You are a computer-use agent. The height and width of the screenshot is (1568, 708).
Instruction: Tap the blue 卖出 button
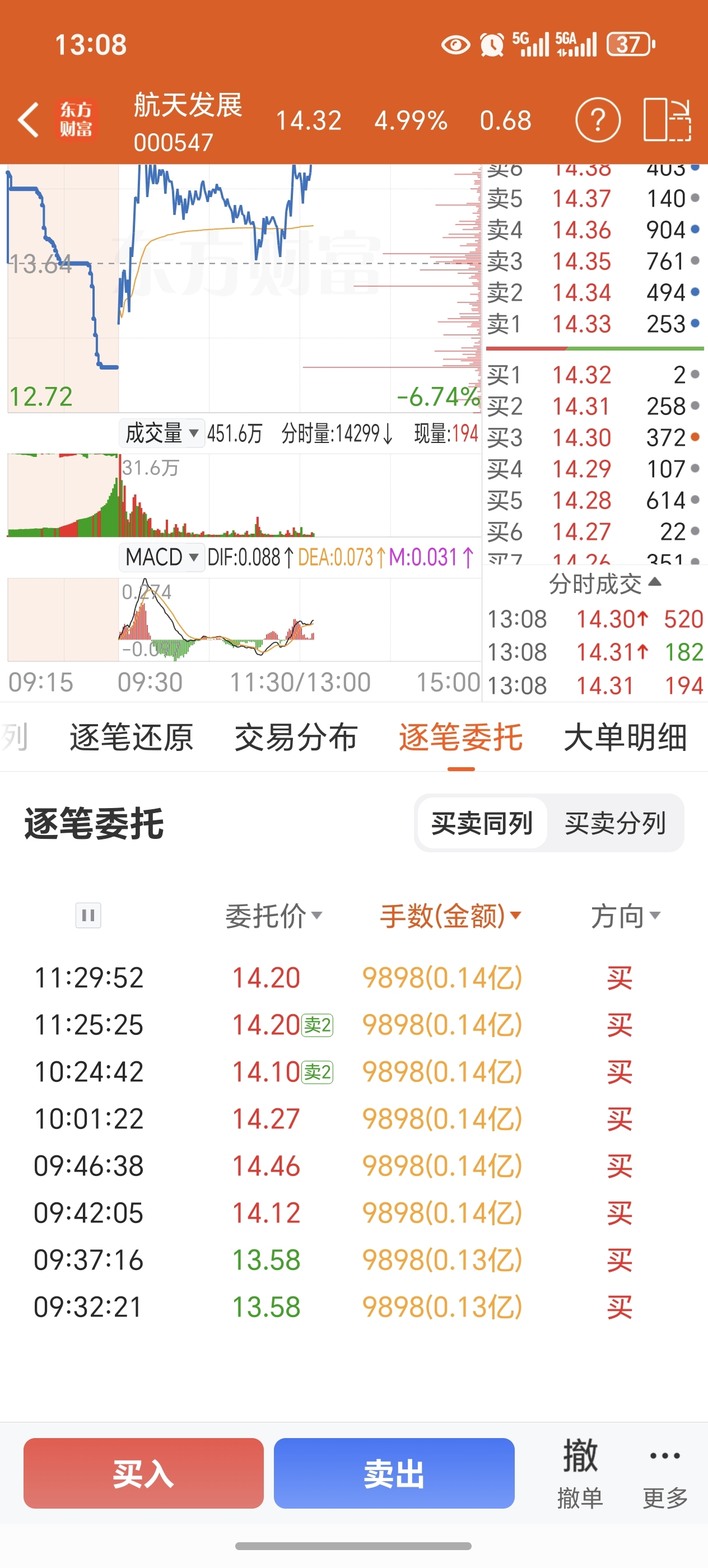394,1473
